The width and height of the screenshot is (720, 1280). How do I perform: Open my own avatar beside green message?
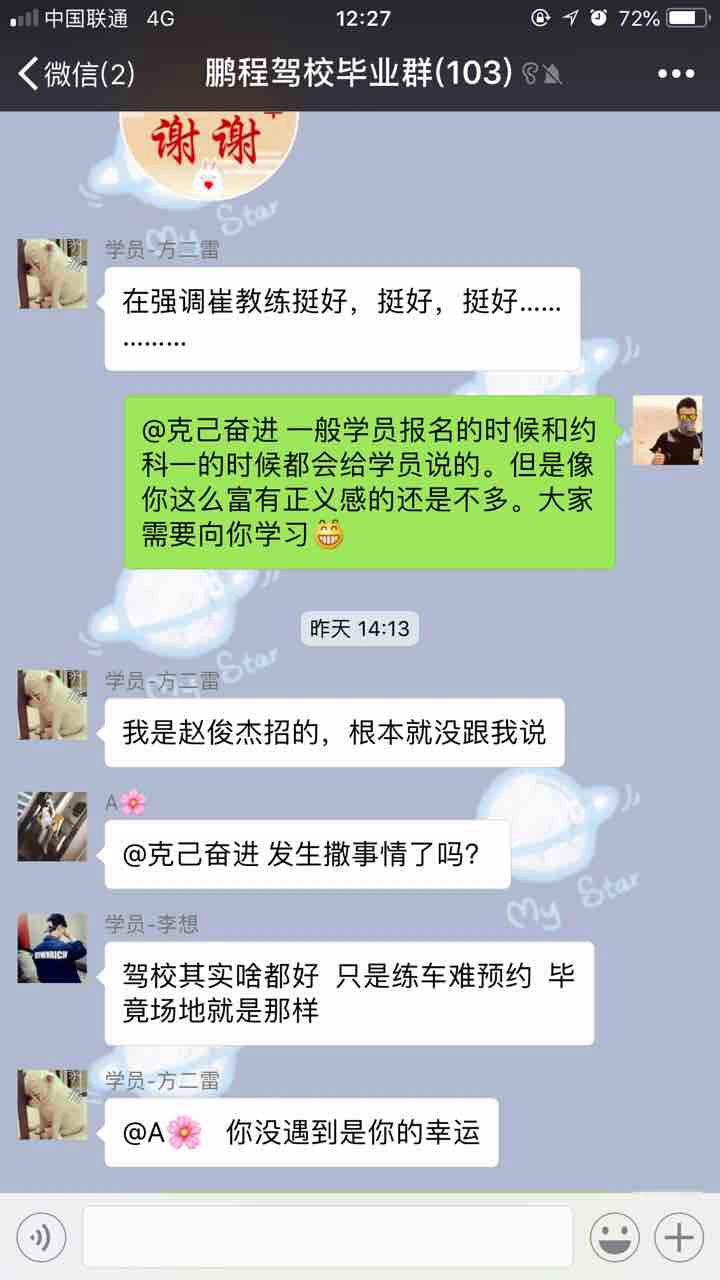[x=667, y=430]
